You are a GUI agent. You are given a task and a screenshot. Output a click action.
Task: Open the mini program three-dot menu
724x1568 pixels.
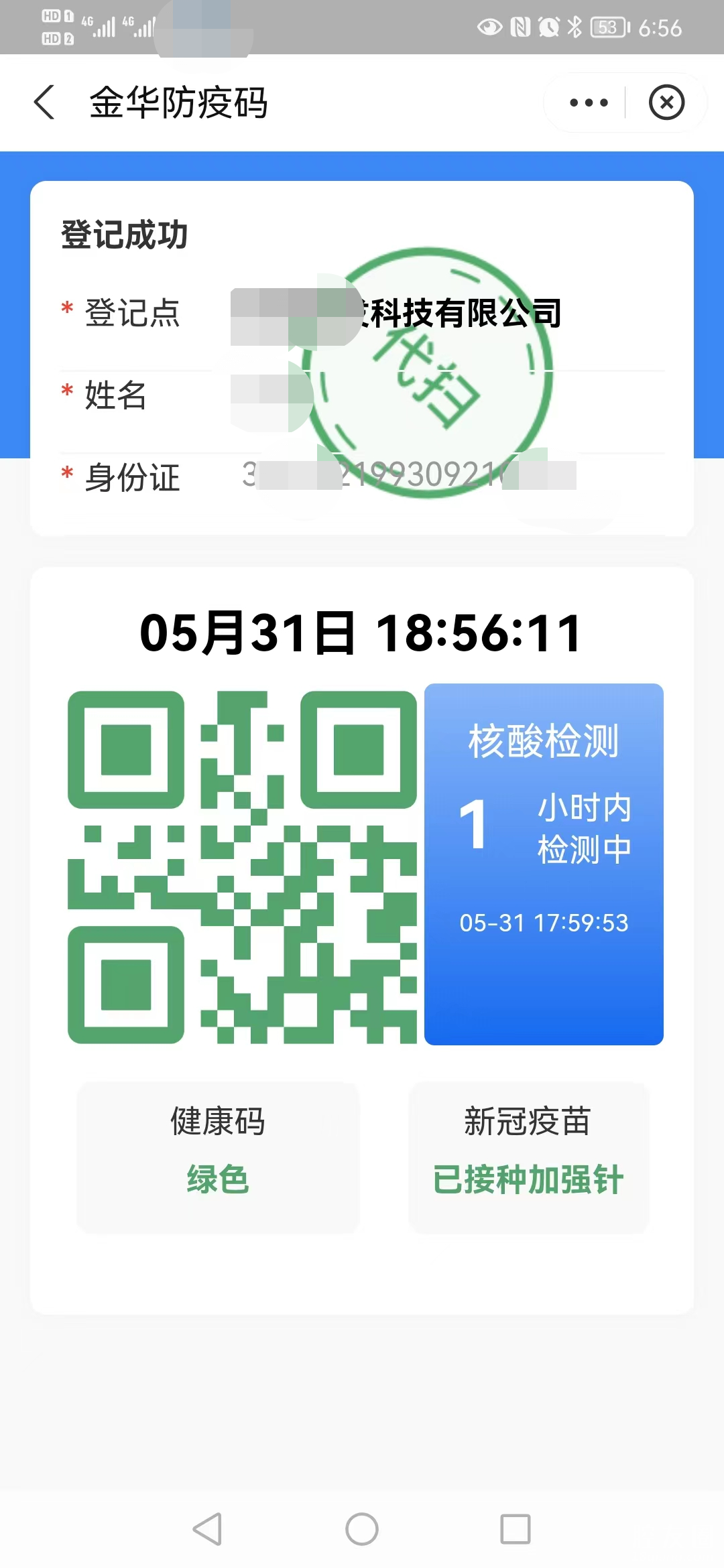tap(588, 103)
